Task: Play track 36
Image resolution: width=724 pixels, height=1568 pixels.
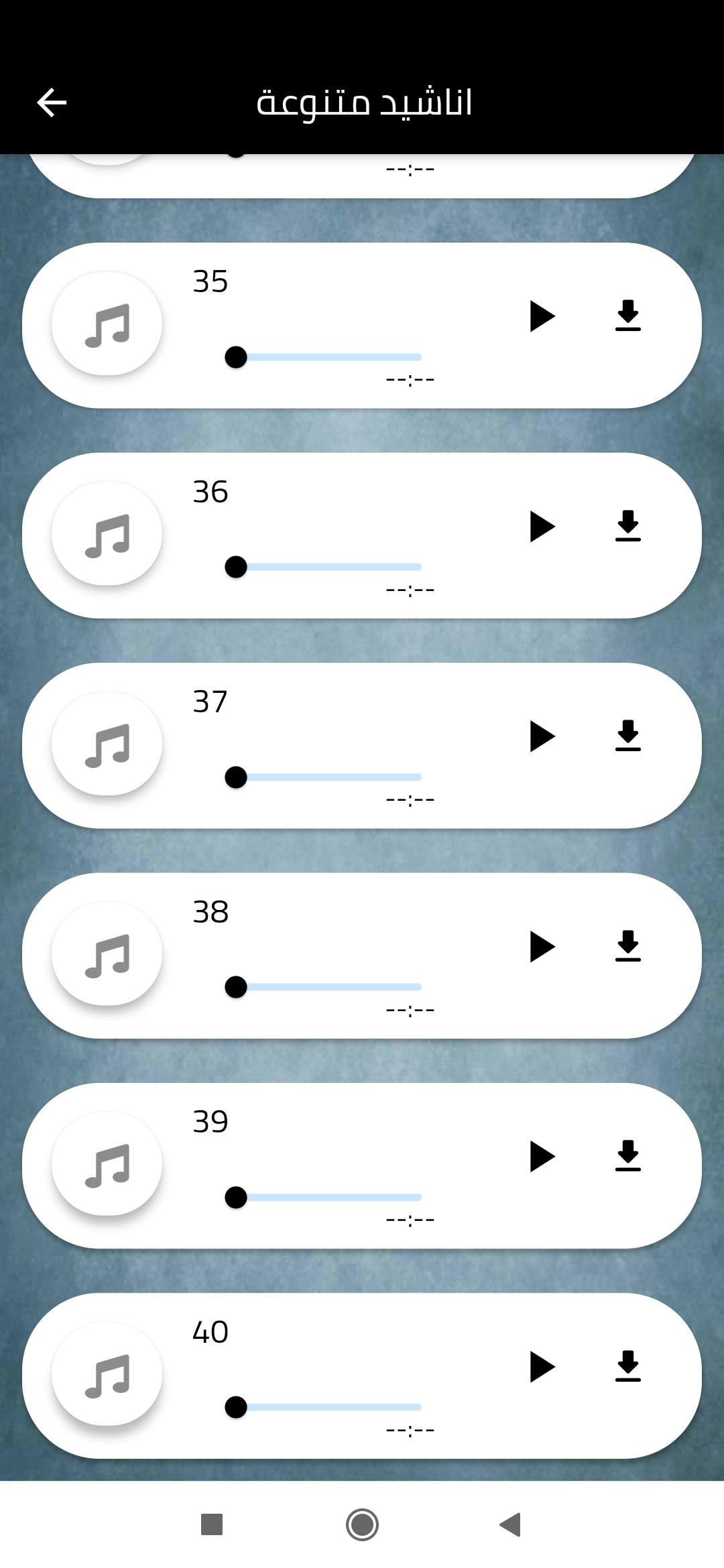Action: [x=542, y=526]
